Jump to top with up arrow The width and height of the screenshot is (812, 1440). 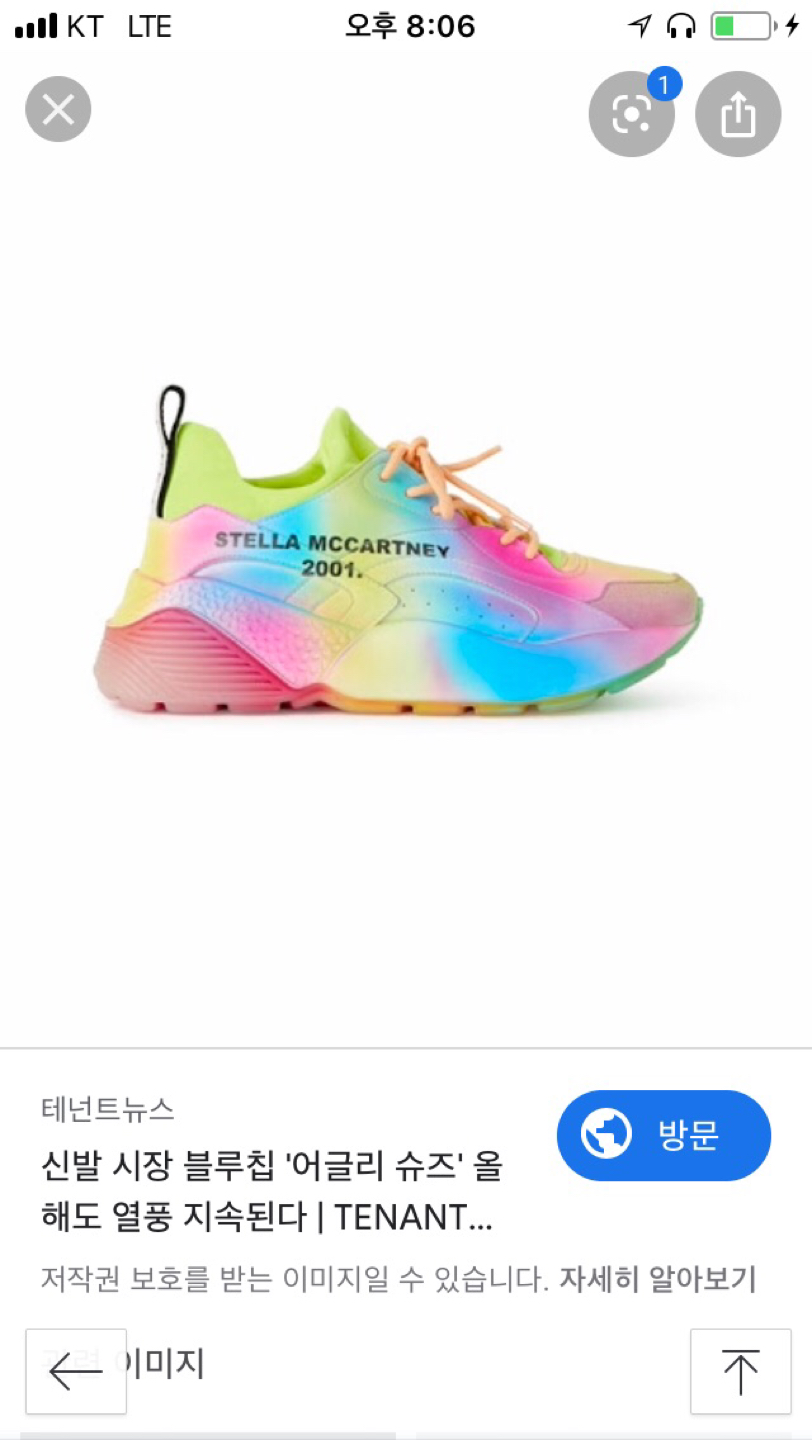pos(740,1371)
